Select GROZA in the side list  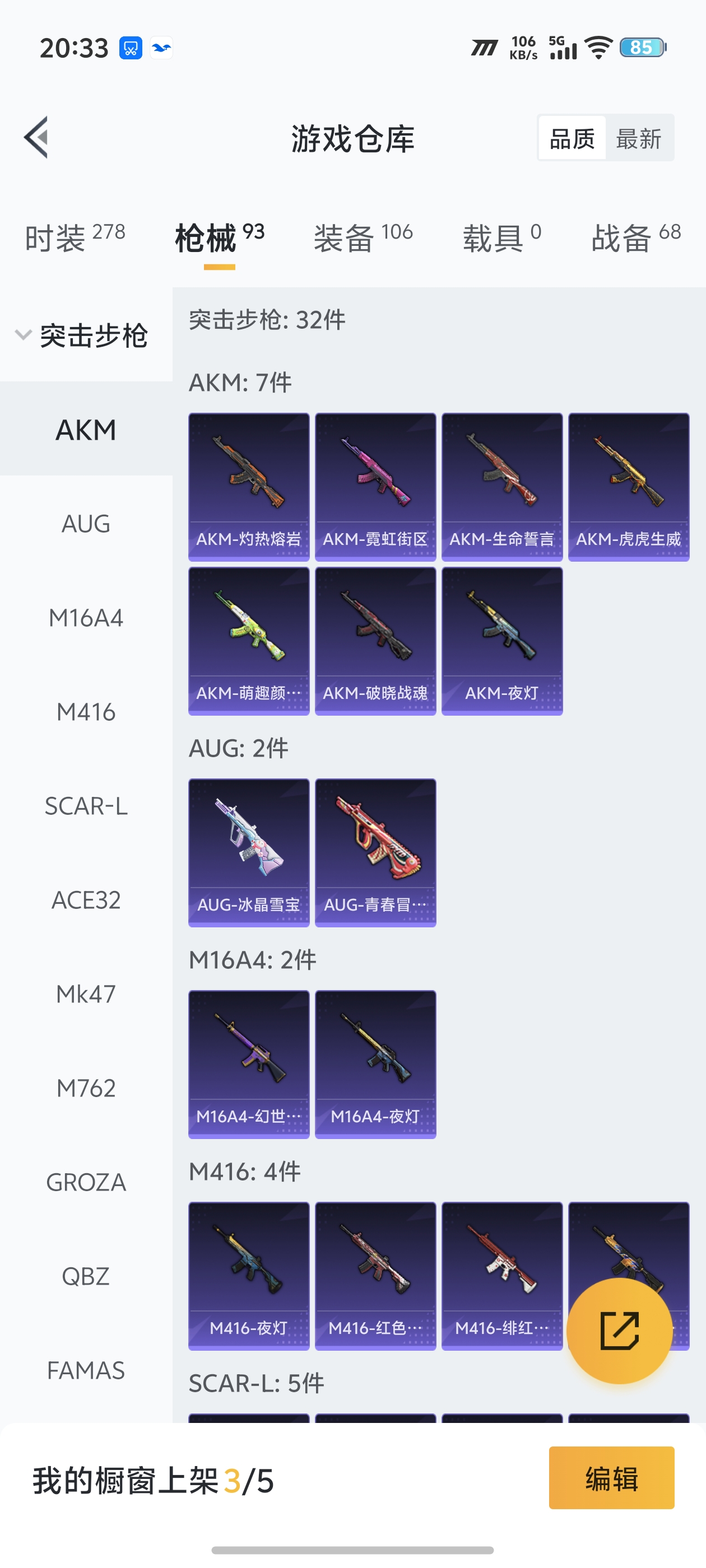pyautogui.click(x=86, y=1182)
